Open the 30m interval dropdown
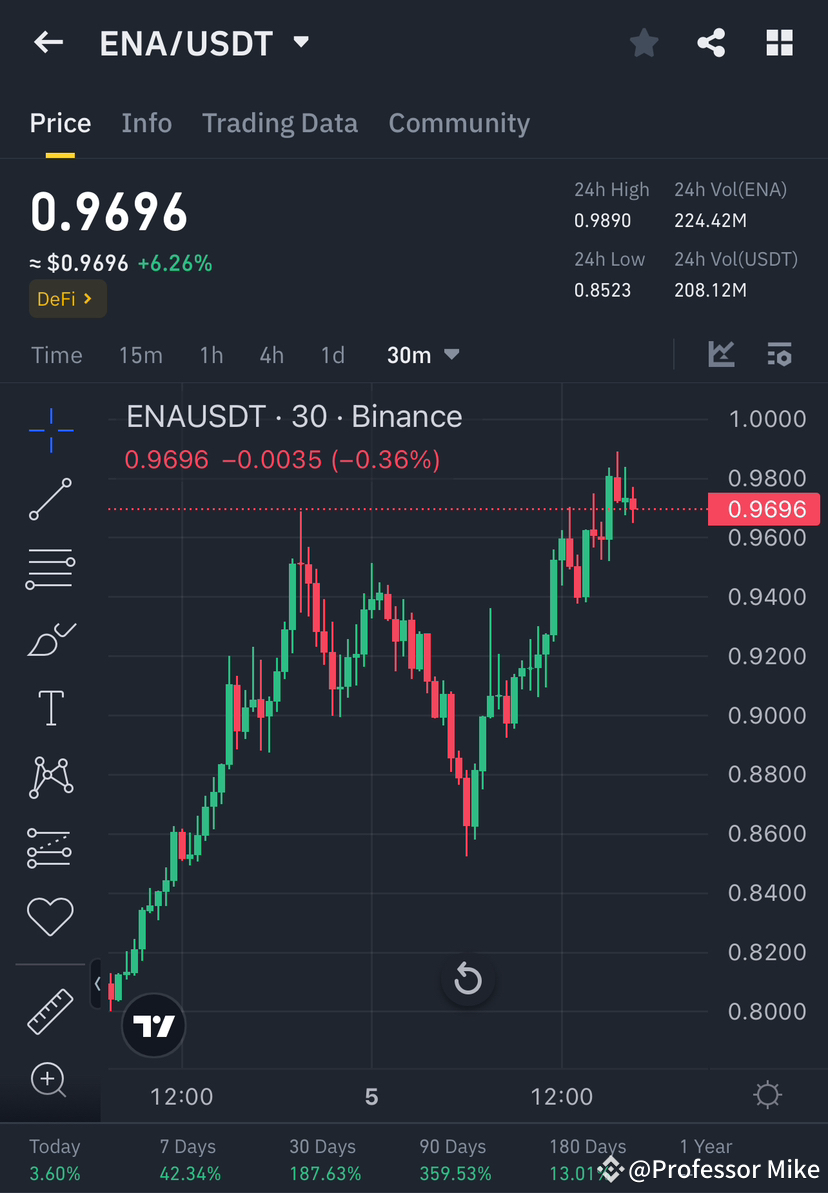The image size is (828, 1193). pos(422,354)
